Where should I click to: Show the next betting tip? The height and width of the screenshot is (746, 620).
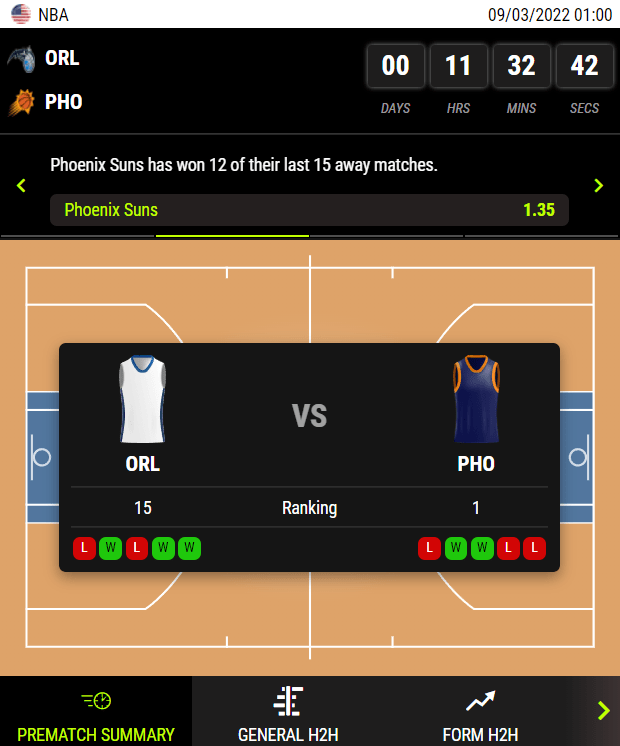point(598,185)
